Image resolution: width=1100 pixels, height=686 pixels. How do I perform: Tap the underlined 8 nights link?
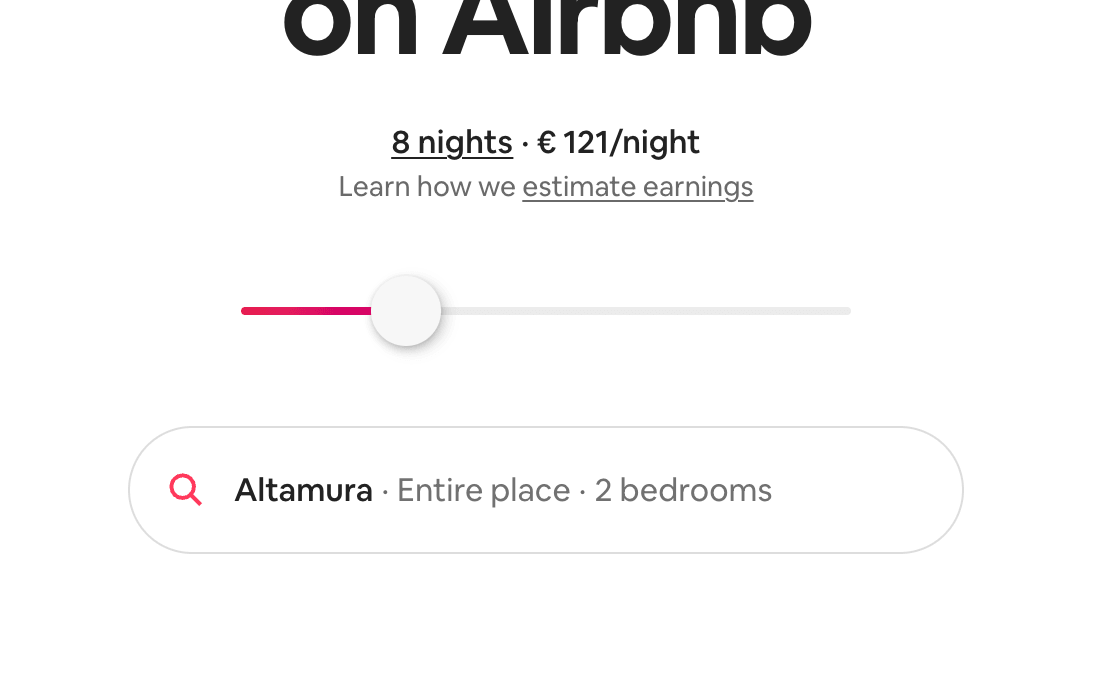point(452,143)
